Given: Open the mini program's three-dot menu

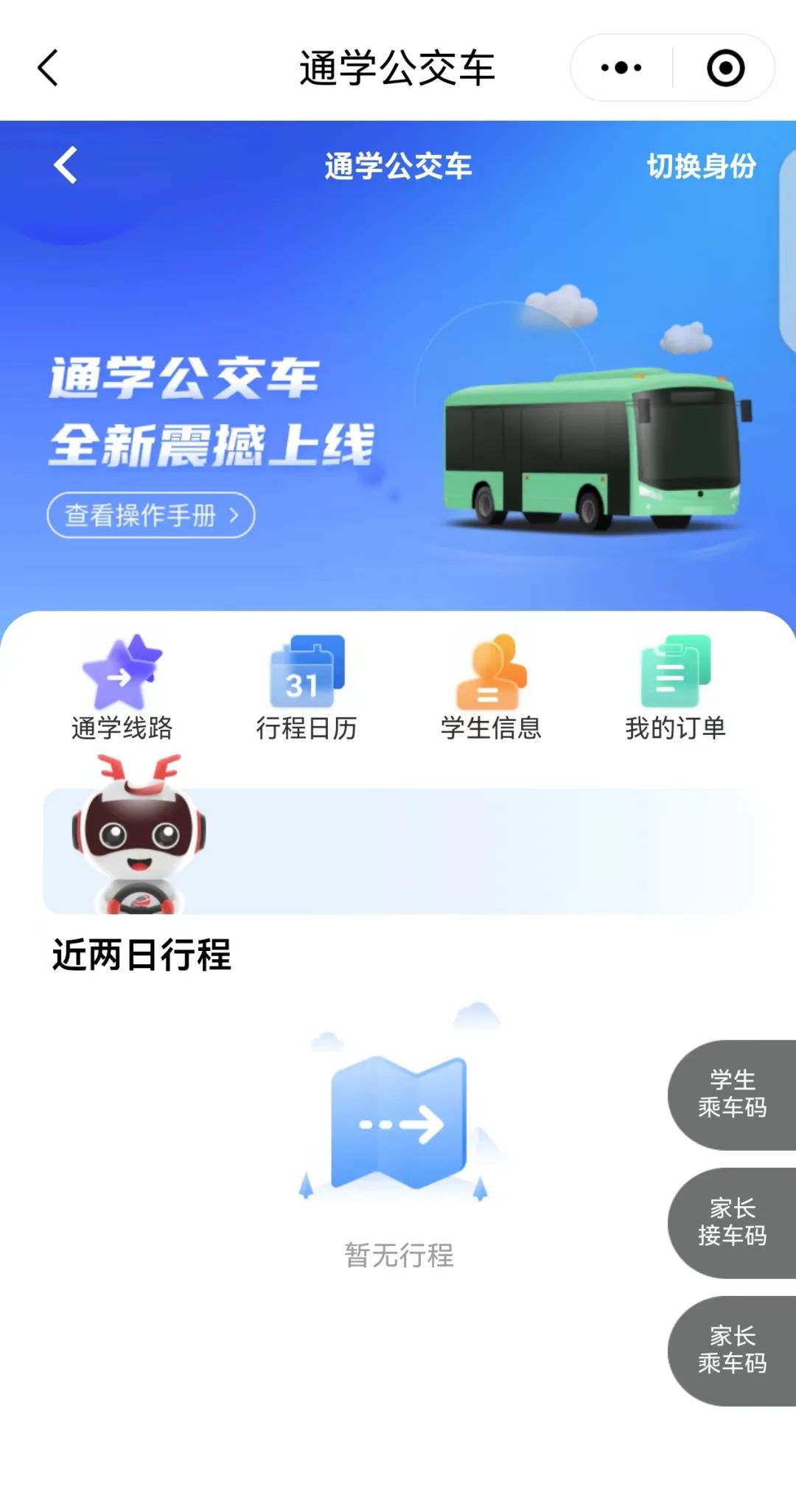Looking at the screenshot, I should (x=621, y=69).
